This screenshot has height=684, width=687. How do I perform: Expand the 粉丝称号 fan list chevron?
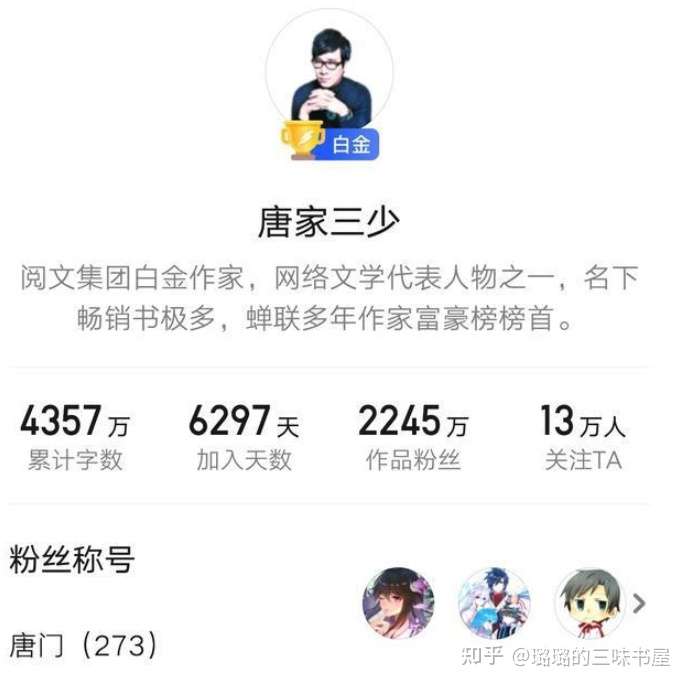[640, 603]
